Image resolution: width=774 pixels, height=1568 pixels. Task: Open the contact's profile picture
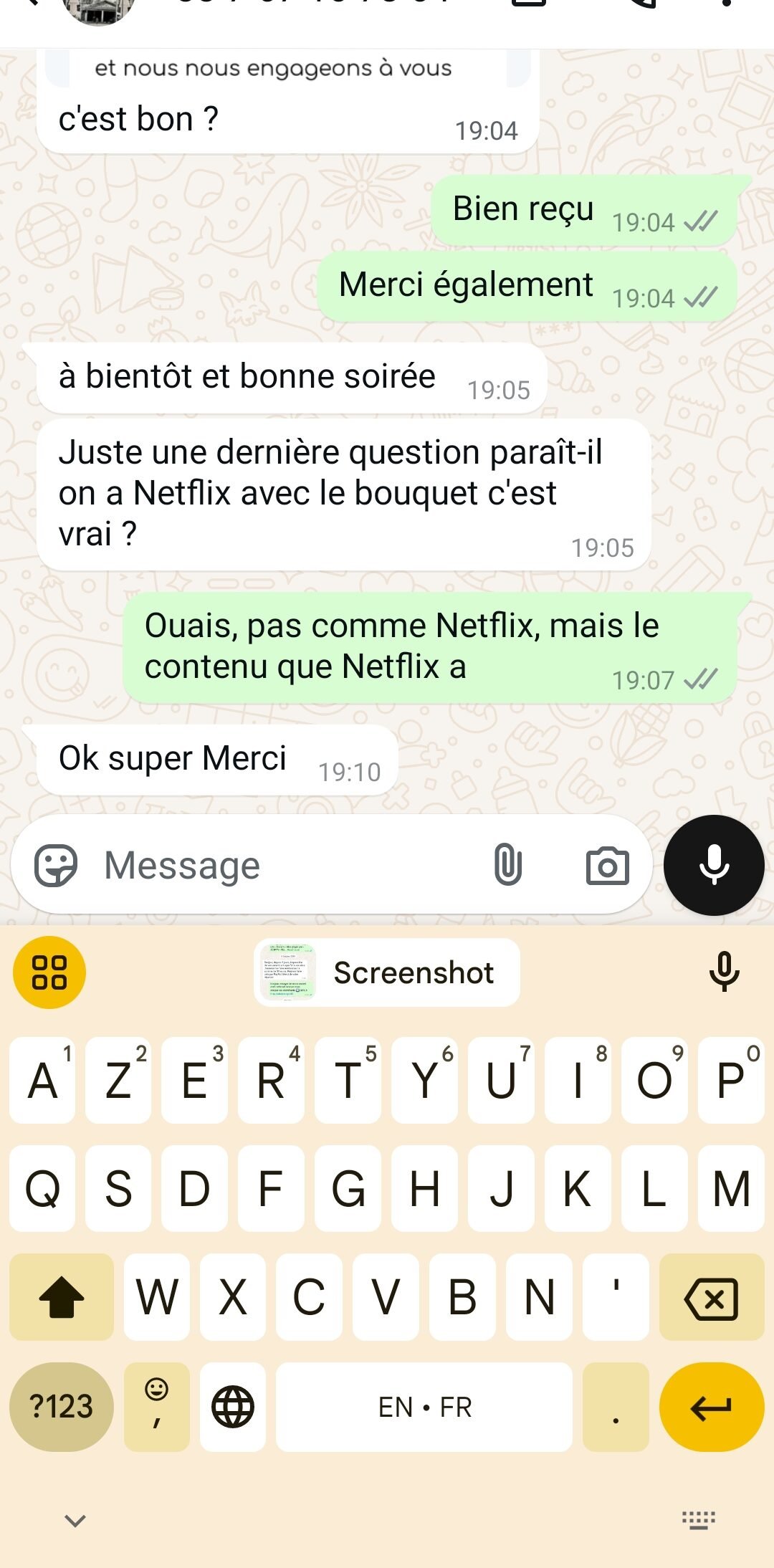99,9
